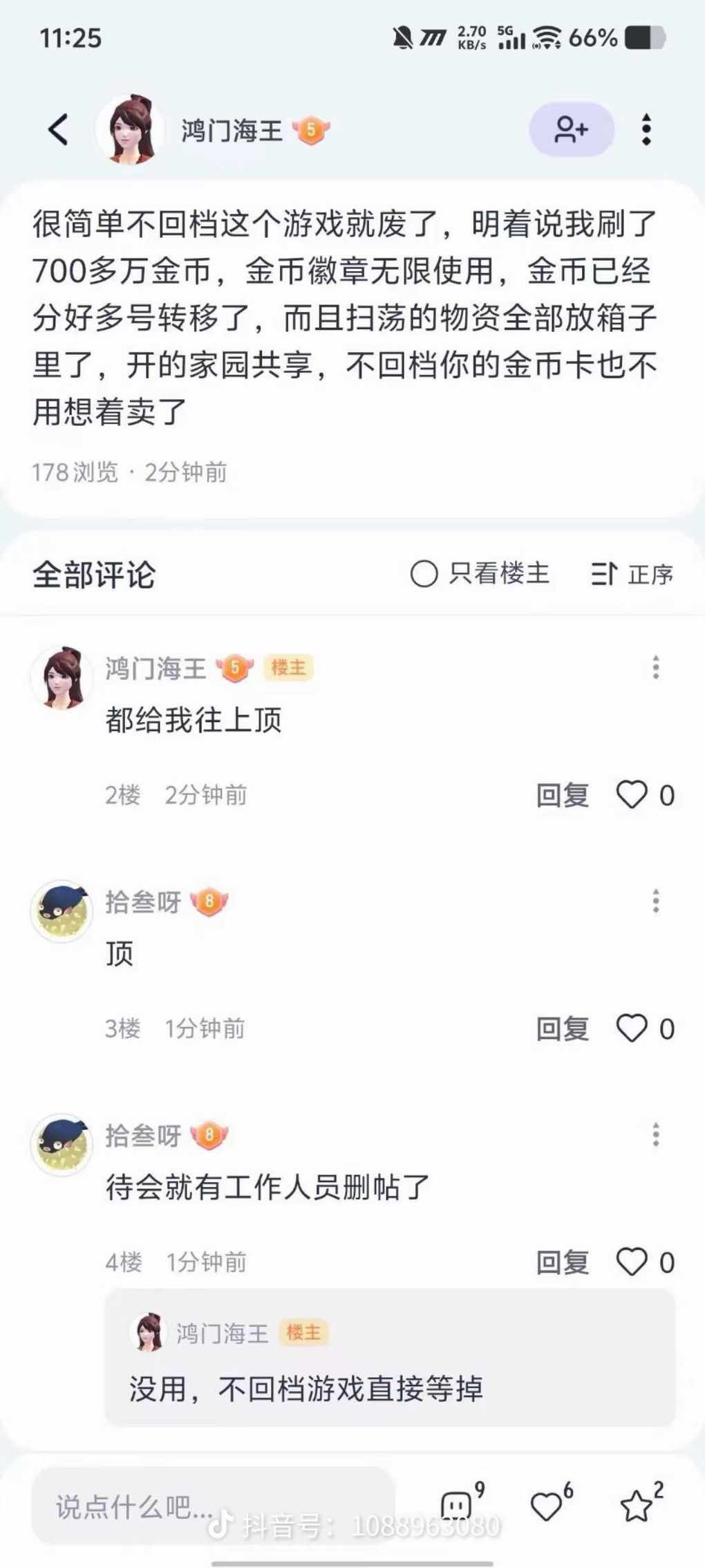Like the 3楼 comment 顶

632,1029
